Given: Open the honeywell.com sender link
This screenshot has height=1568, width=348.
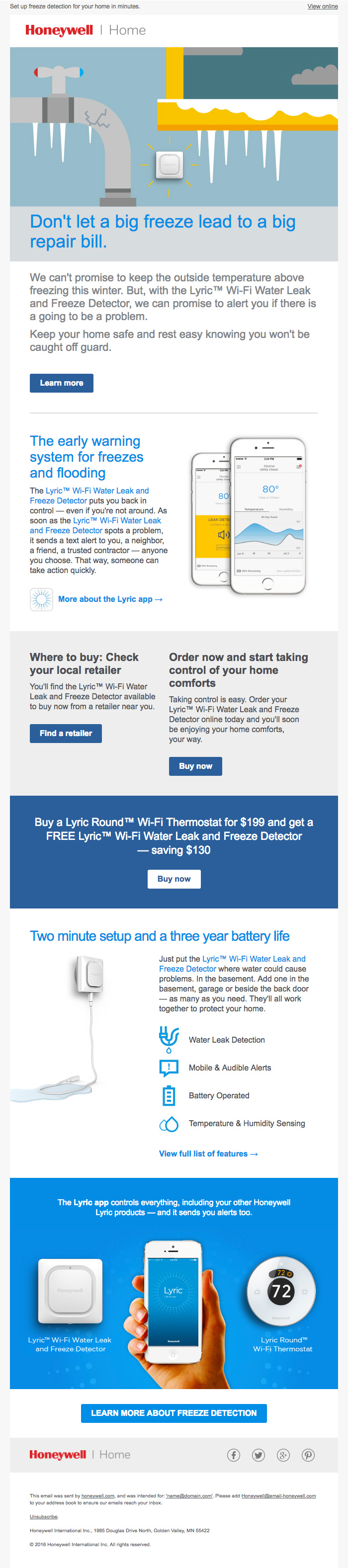Looking at the screenshot, I should tap(98, 1495).
